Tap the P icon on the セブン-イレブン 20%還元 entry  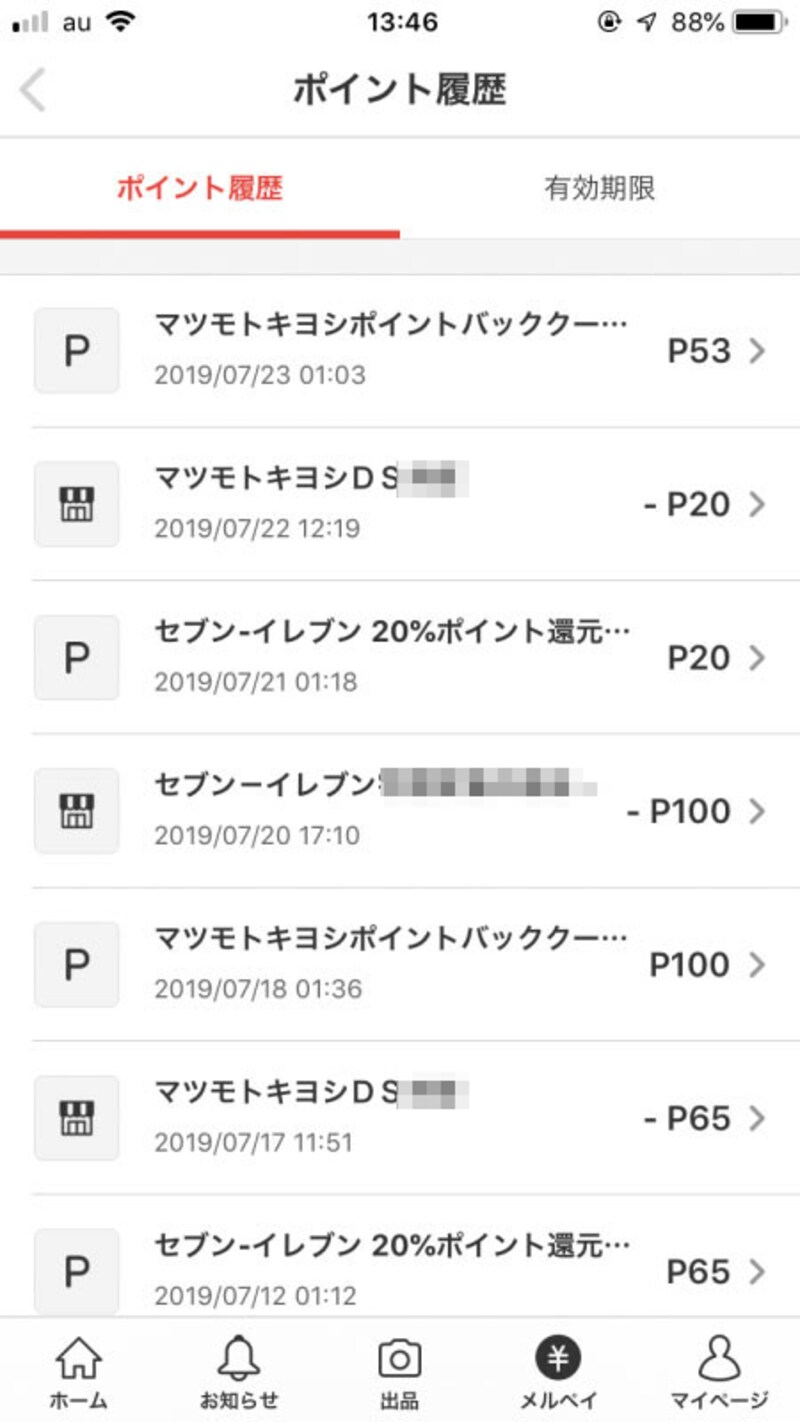click(x=76, y=657)
